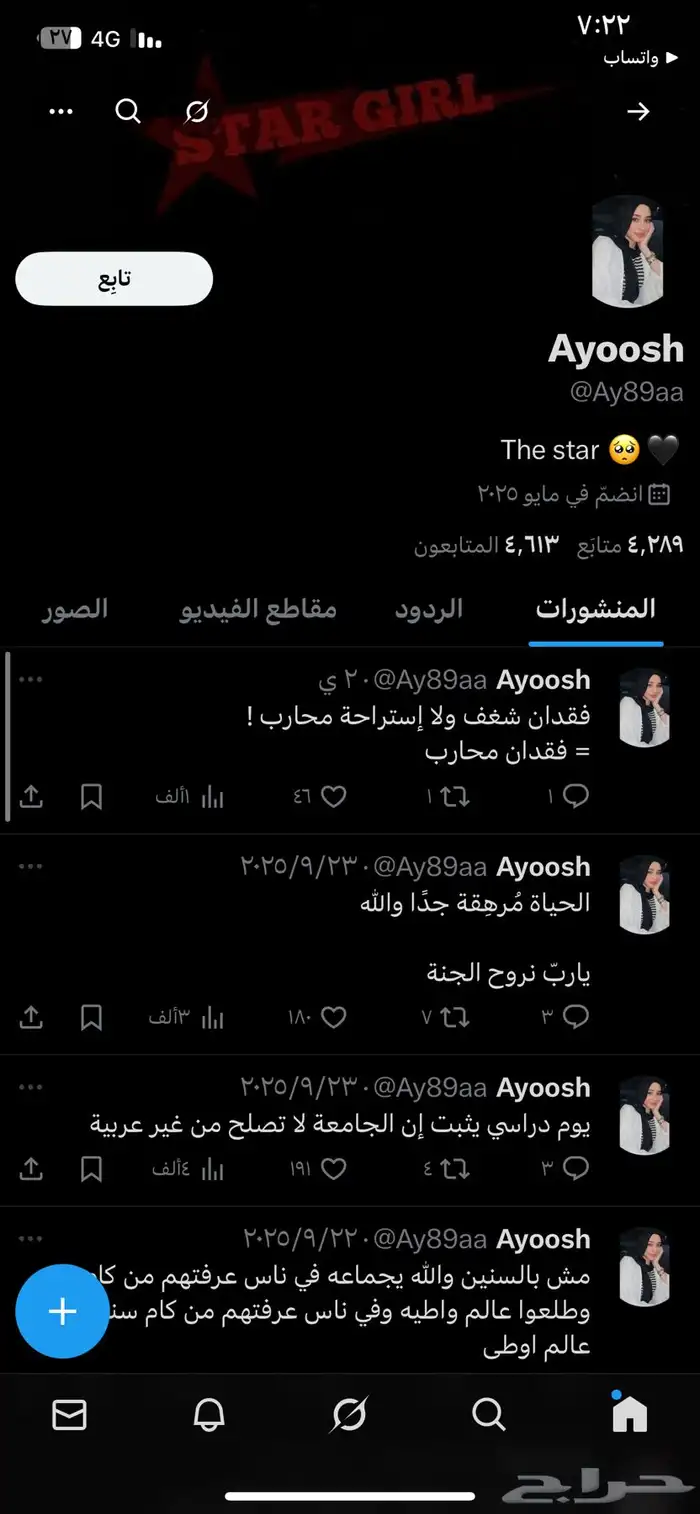Viewport: 700px width, 1514px height.
Task: Share the post about يوم دراسي
Action: point(31,1168)
